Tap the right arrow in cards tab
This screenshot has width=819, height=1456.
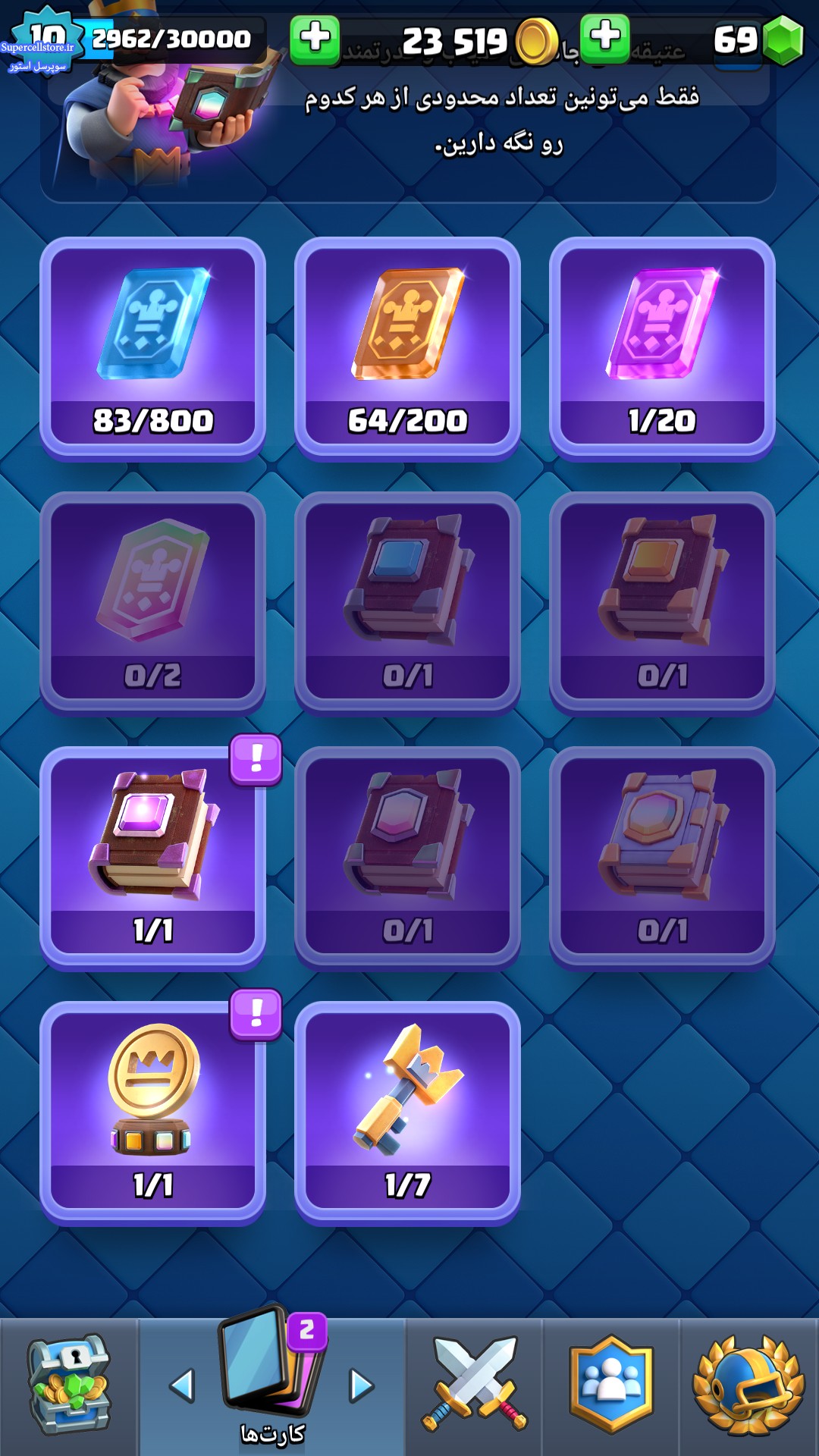pyautogui.click(x=362, y=1386)
